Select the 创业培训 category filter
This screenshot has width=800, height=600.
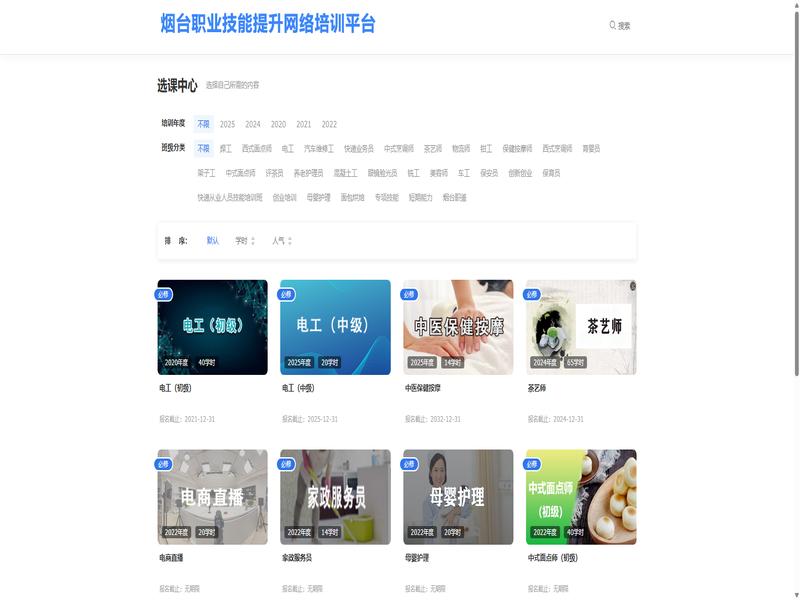point(284,198)
